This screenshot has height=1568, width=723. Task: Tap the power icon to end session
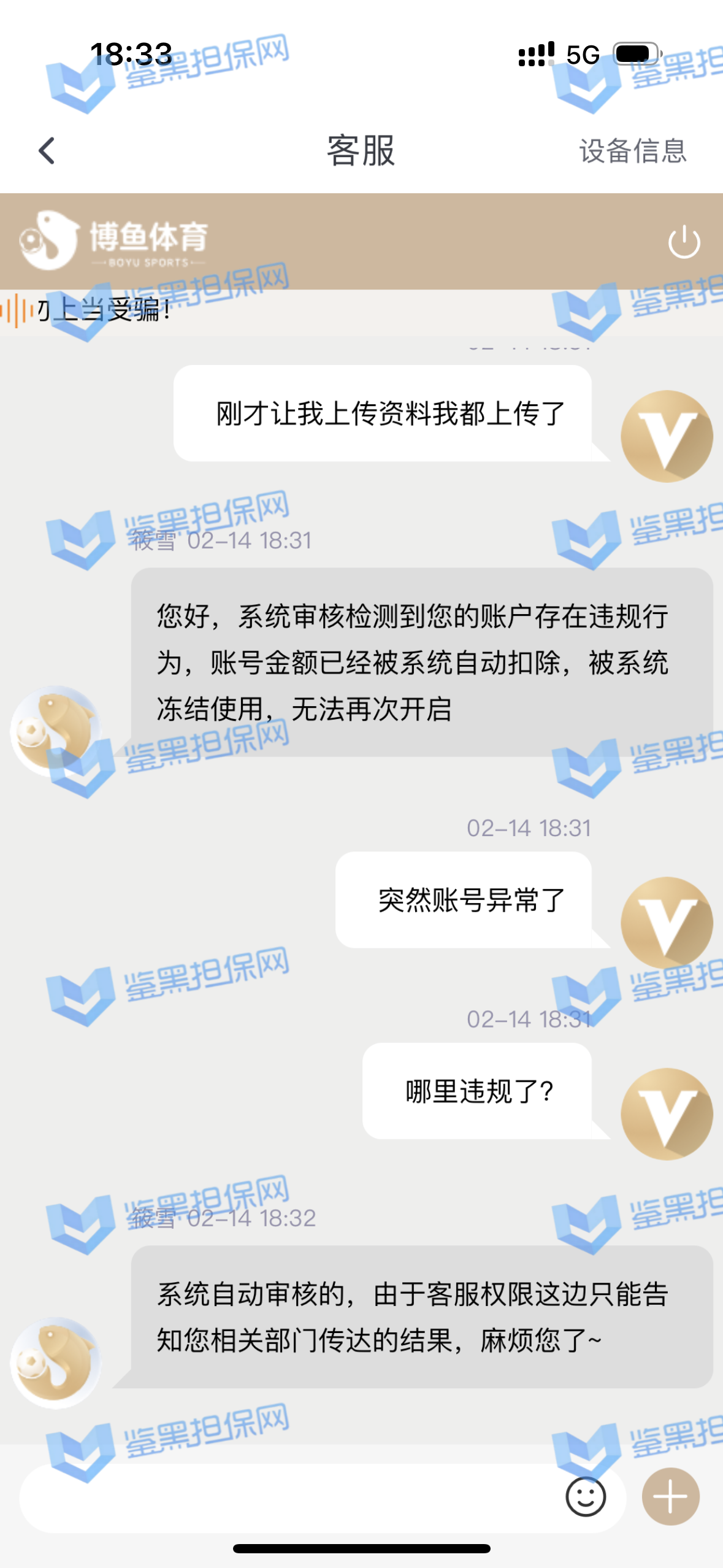pyautogui.click(x=684, y=242)
